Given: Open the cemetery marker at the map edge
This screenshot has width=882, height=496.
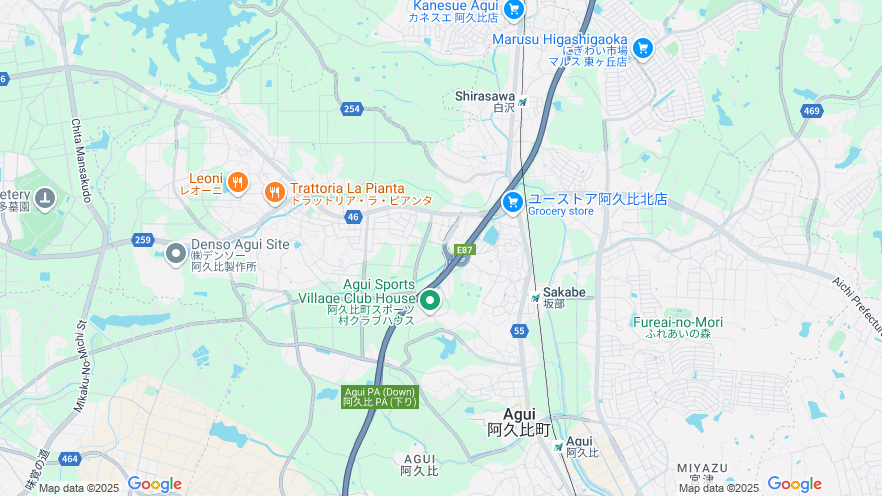Looking at the screenshot, I should tap(44, 199).
